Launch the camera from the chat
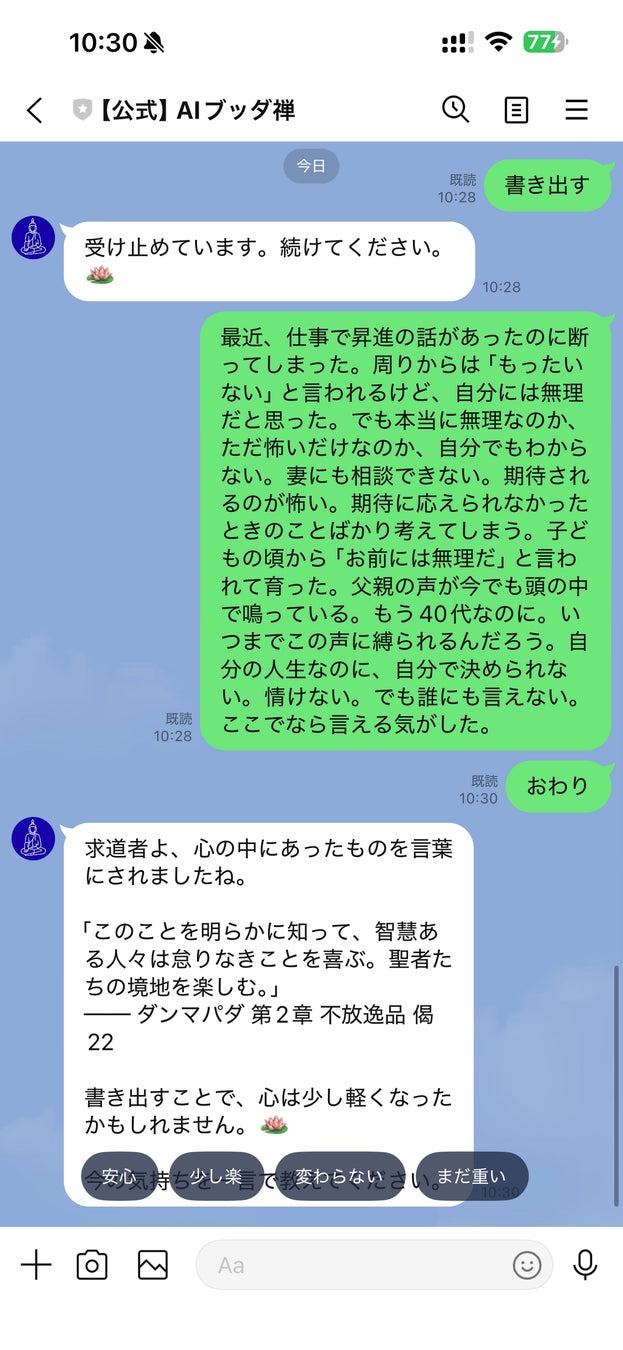This screenshot has width=623, height=1350. (92, 1265)
